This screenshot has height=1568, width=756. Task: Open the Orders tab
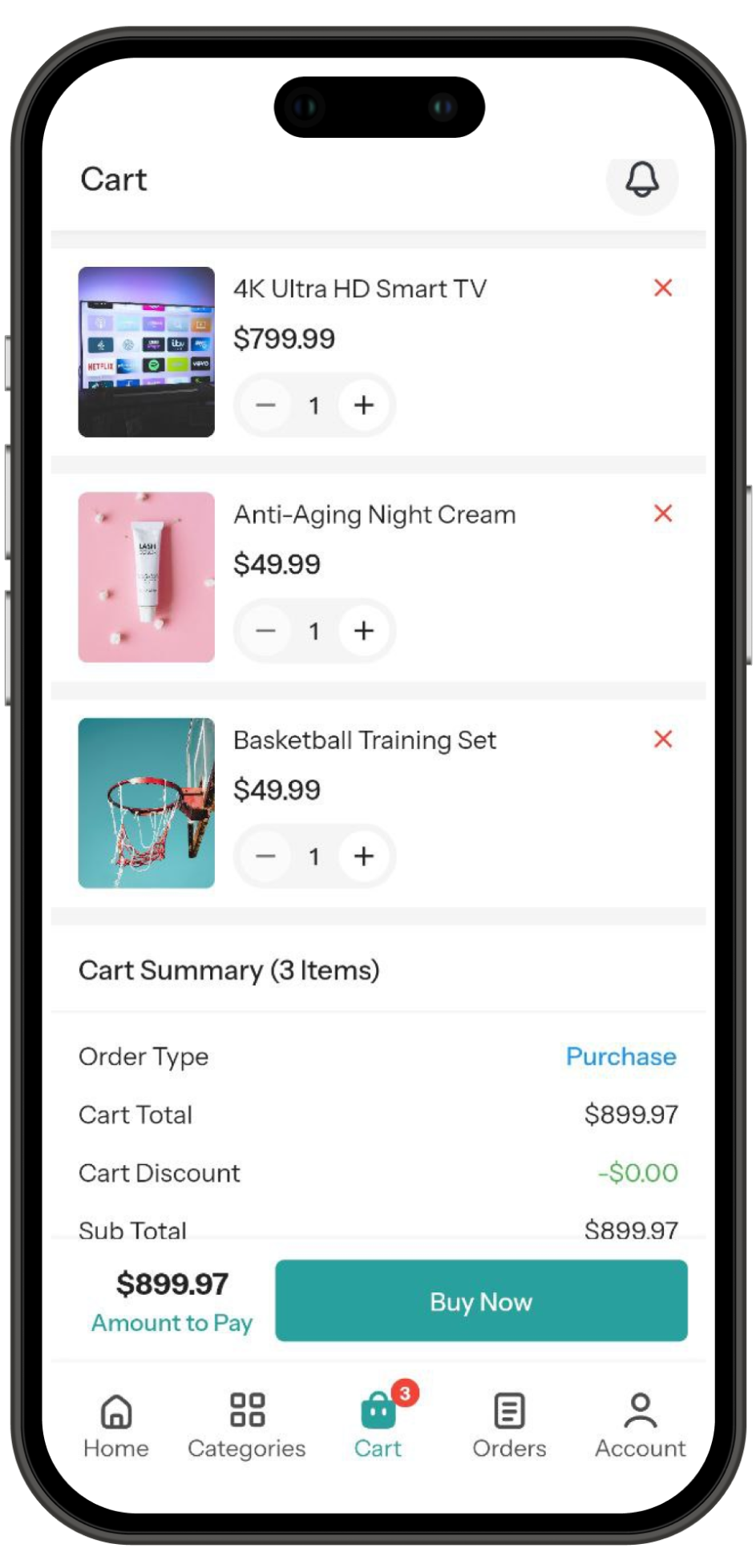(x=509, y=1426)
